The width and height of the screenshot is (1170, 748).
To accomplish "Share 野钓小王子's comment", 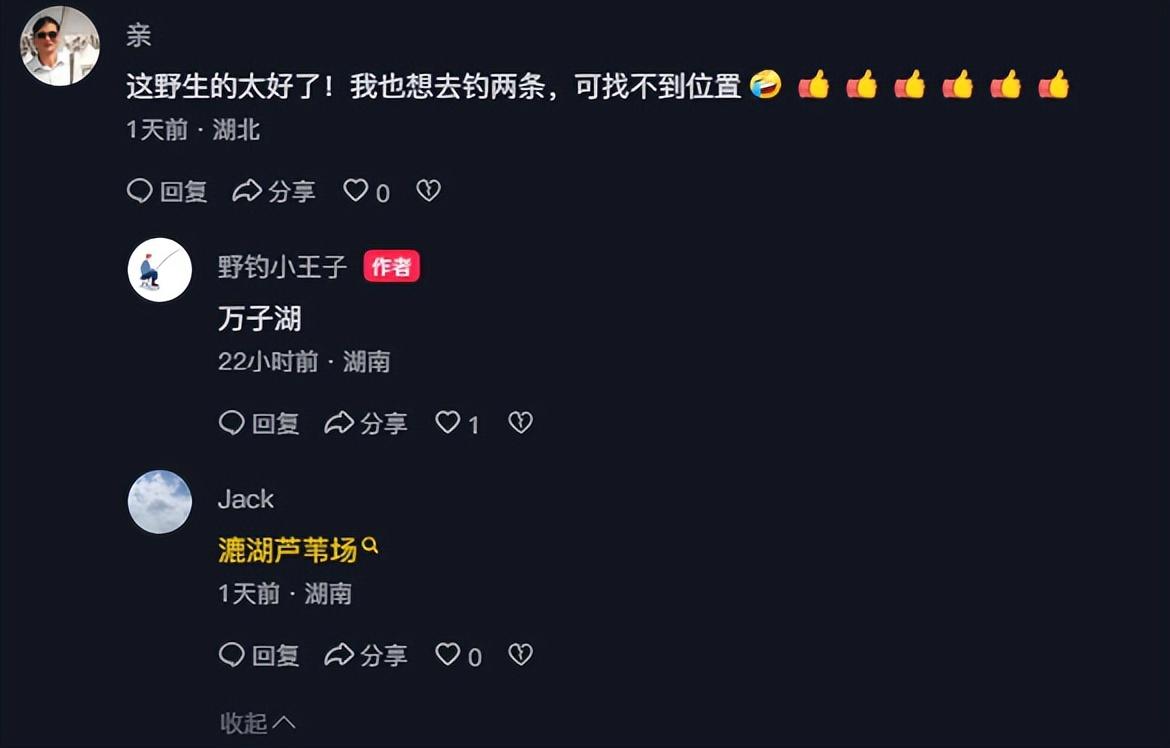I will [x=366, y=423].
